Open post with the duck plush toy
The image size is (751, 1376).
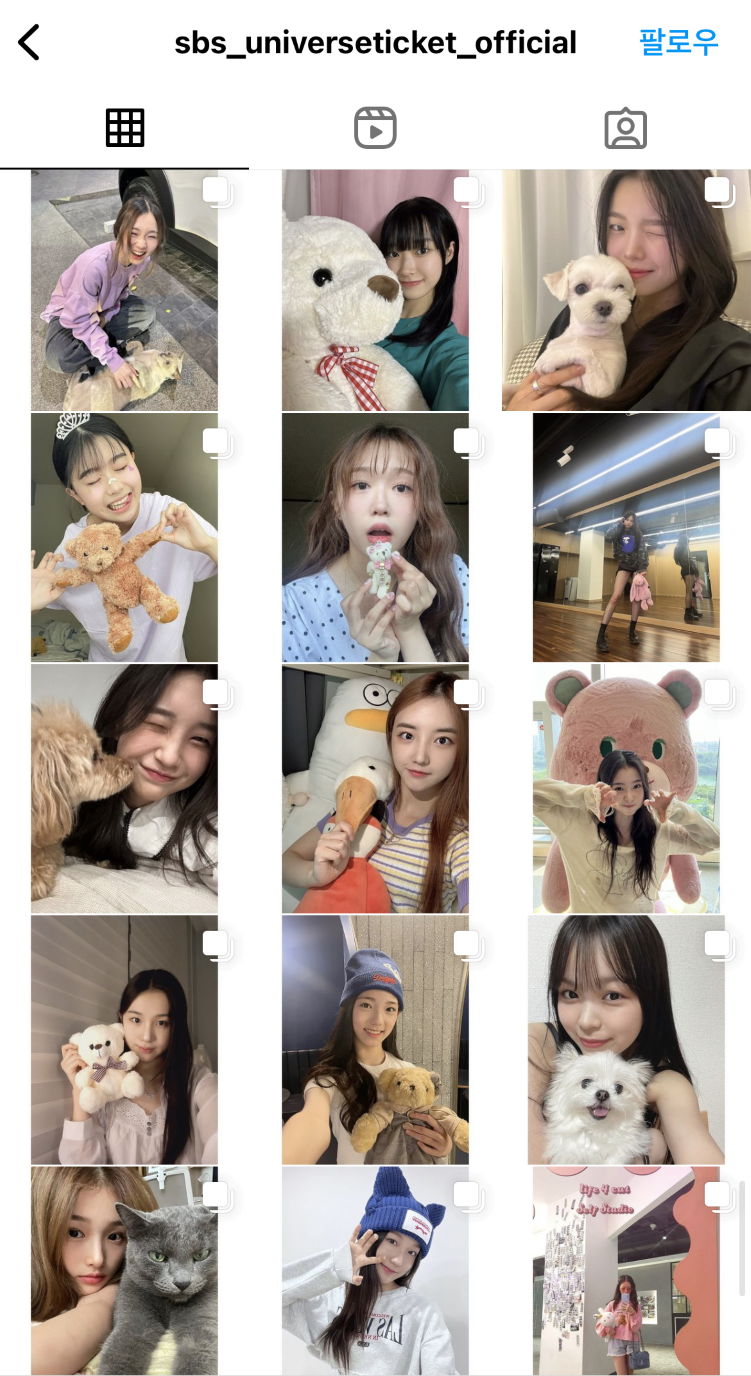pos(375,789)
